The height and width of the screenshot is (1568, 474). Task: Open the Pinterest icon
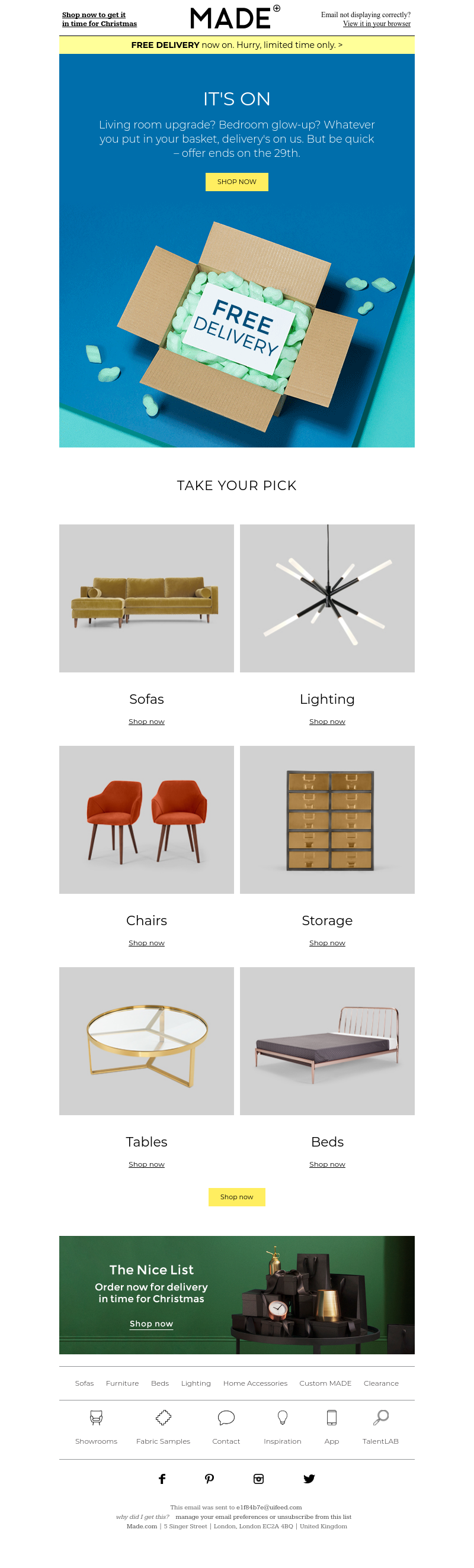(209, 1479)
